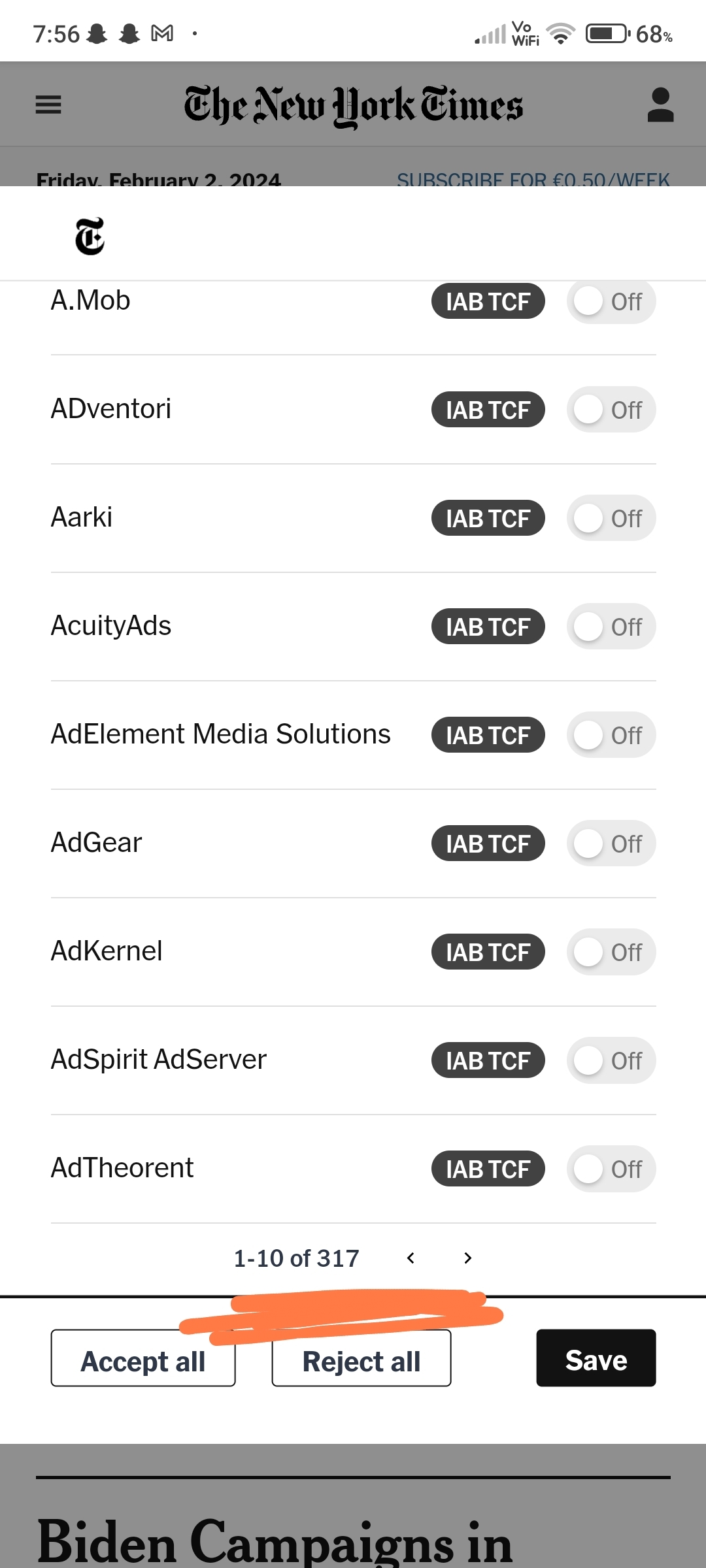Image resolution: width=706 pixels, height=1568 pixels.
Task: Choose Reject all
Action: coord(361,1358)
